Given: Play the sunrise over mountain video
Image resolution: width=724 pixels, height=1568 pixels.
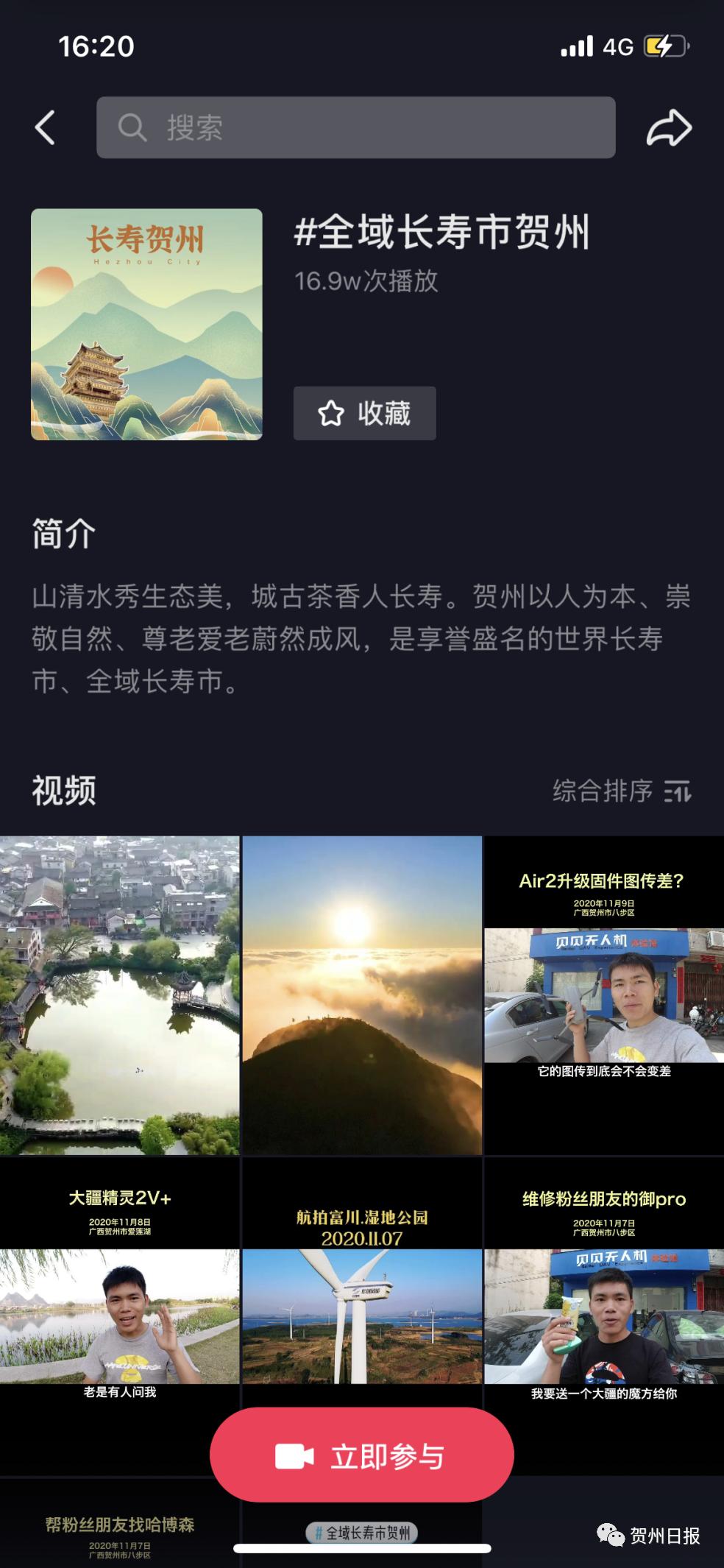Looking at the screenshot, I should tap(362, 995).
